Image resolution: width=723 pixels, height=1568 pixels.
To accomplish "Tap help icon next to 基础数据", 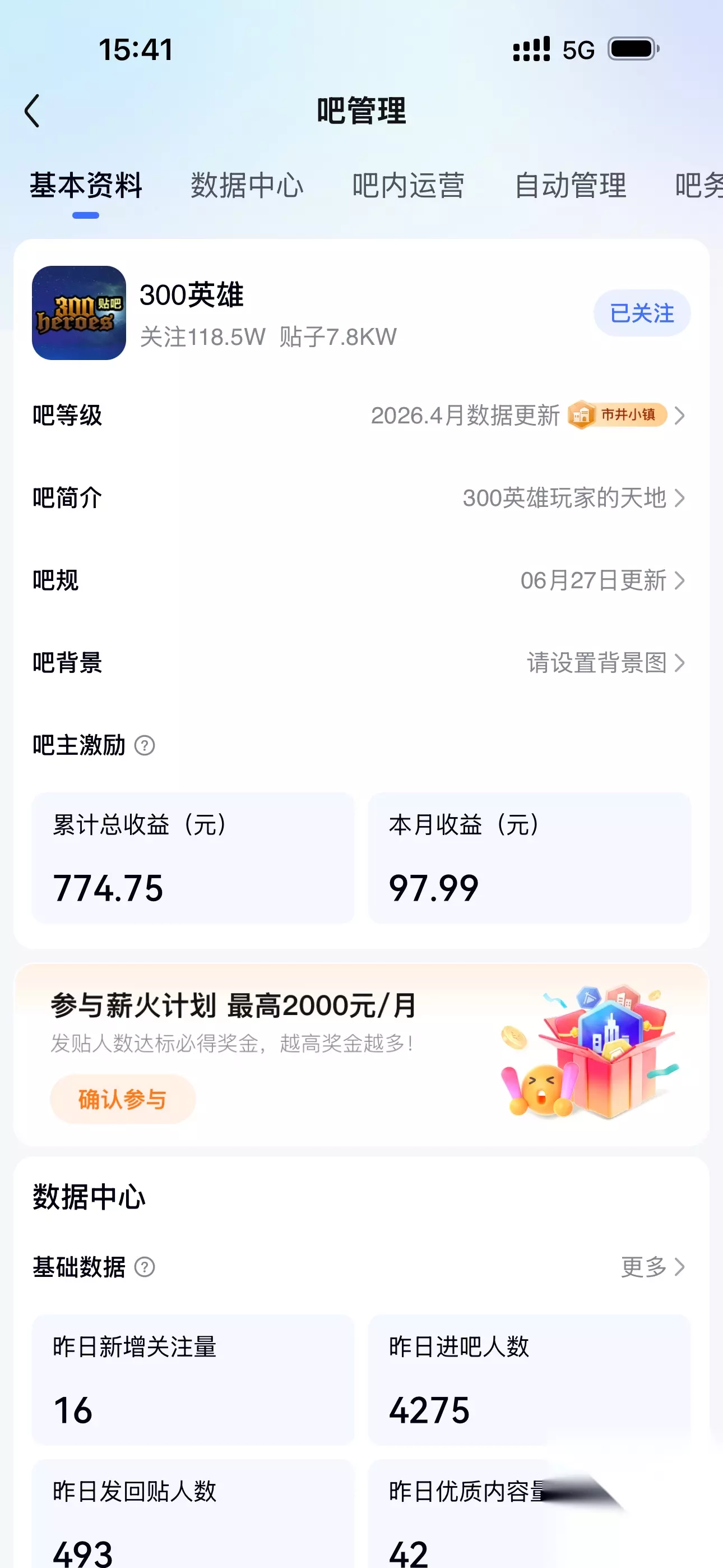I will (145, 1267).
